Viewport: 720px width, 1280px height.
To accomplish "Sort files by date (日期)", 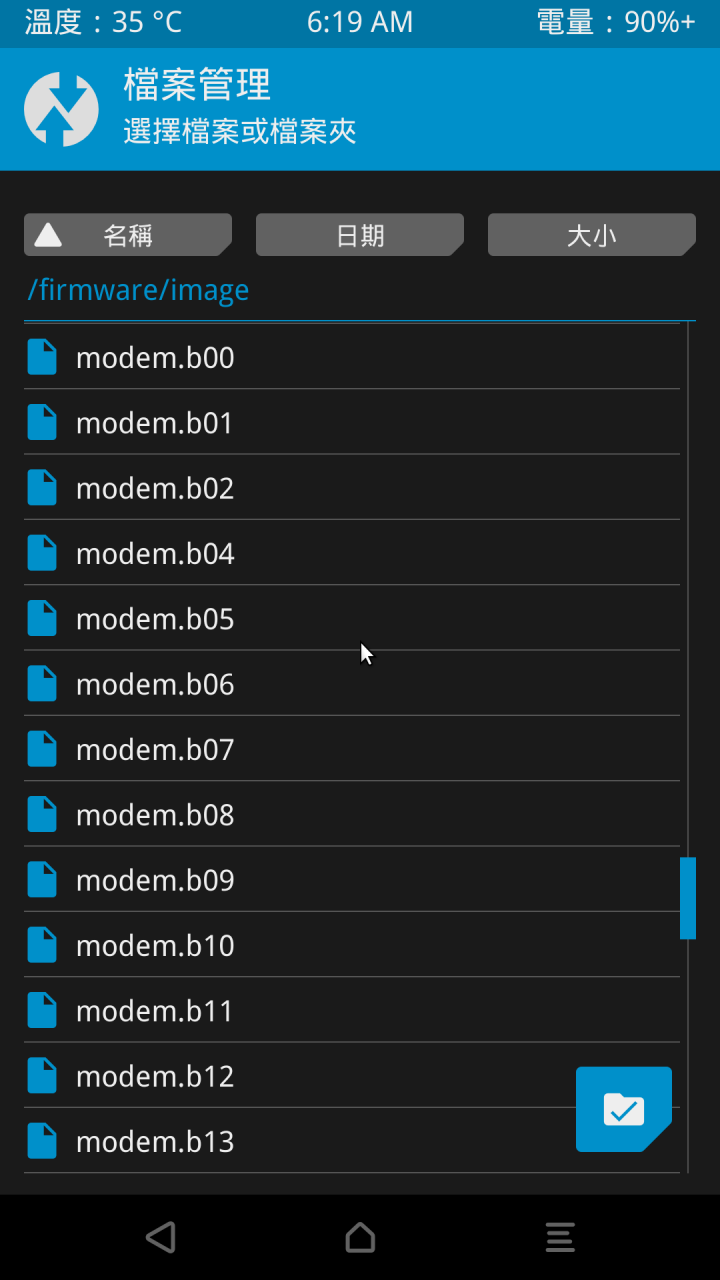I will coord(360,236).
